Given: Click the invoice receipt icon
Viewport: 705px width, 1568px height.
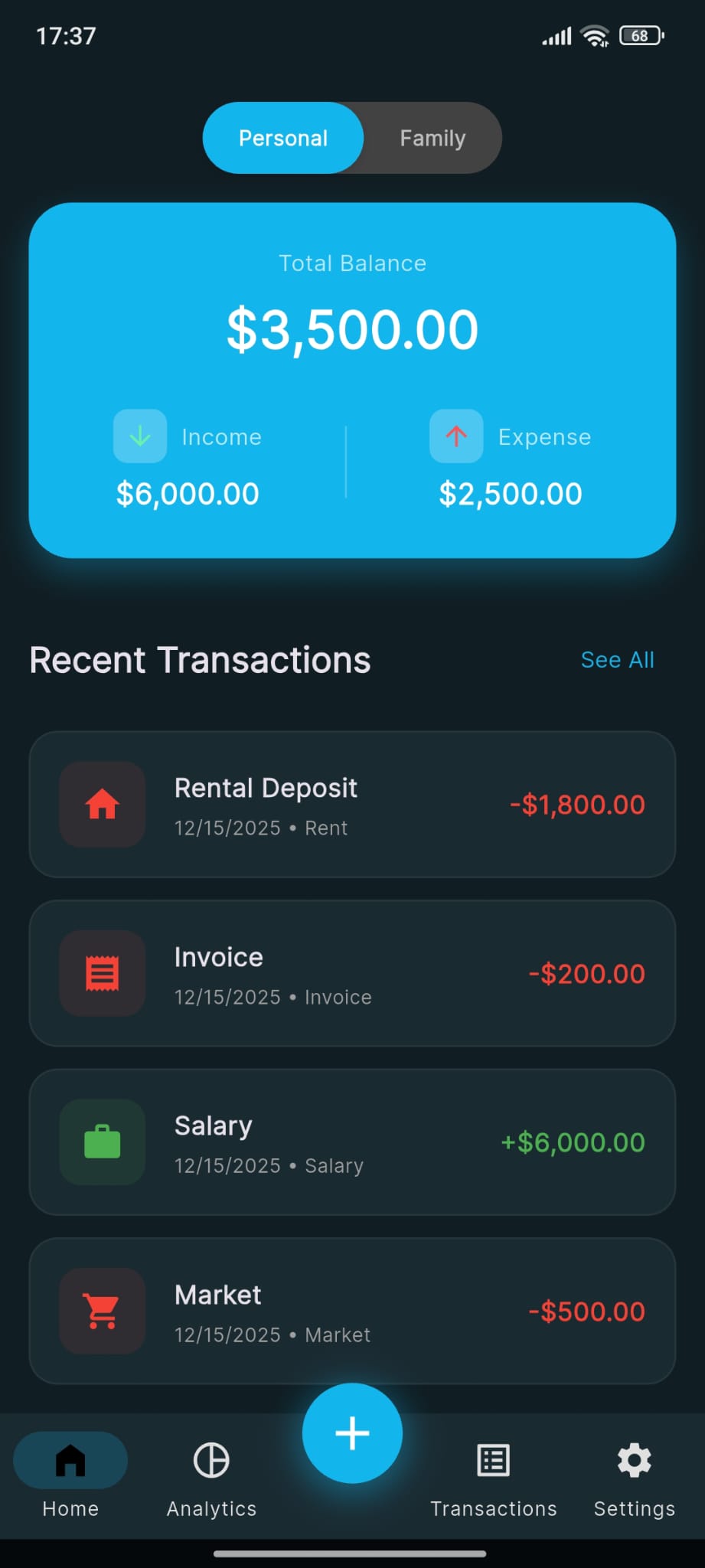Looking at the screenshot, I should point(102,973).
